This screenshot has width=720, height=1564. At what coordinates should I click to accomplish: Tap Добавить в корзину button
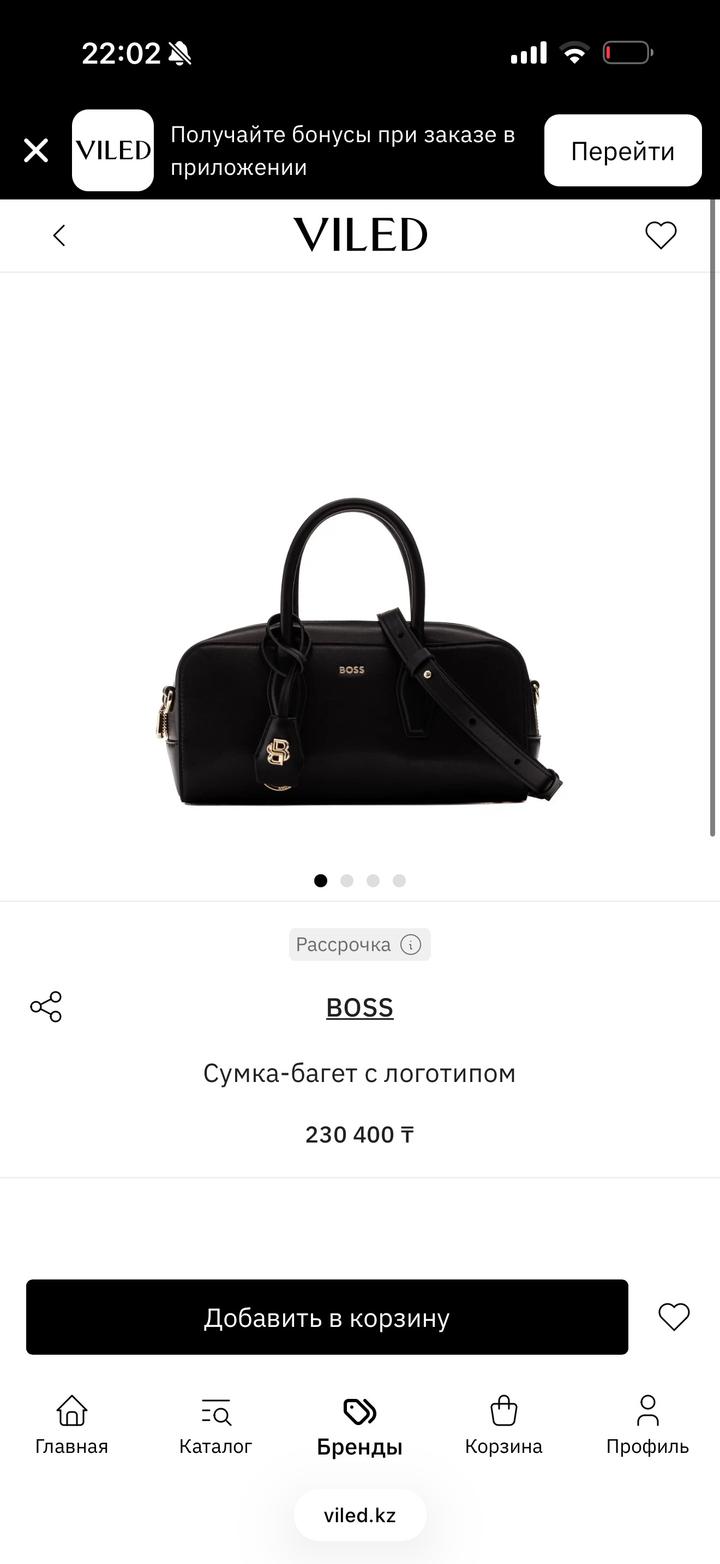coord(327,1318)
